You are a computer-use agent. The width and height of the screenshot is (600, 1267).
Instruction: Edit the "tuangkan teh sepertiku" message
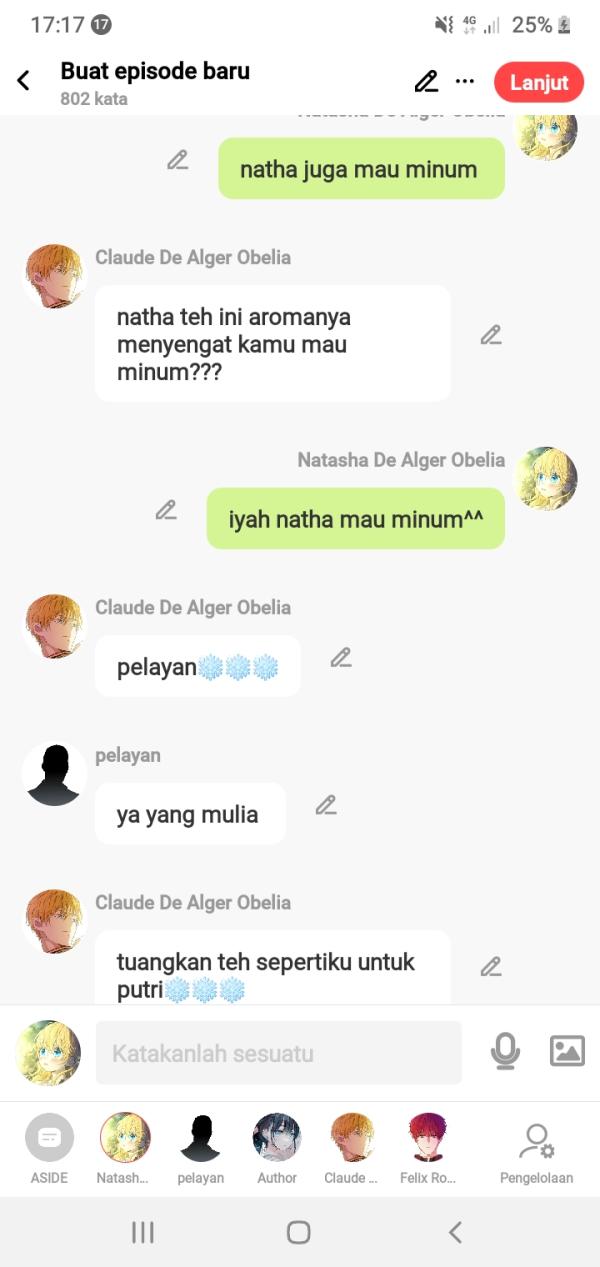point(490,967)
